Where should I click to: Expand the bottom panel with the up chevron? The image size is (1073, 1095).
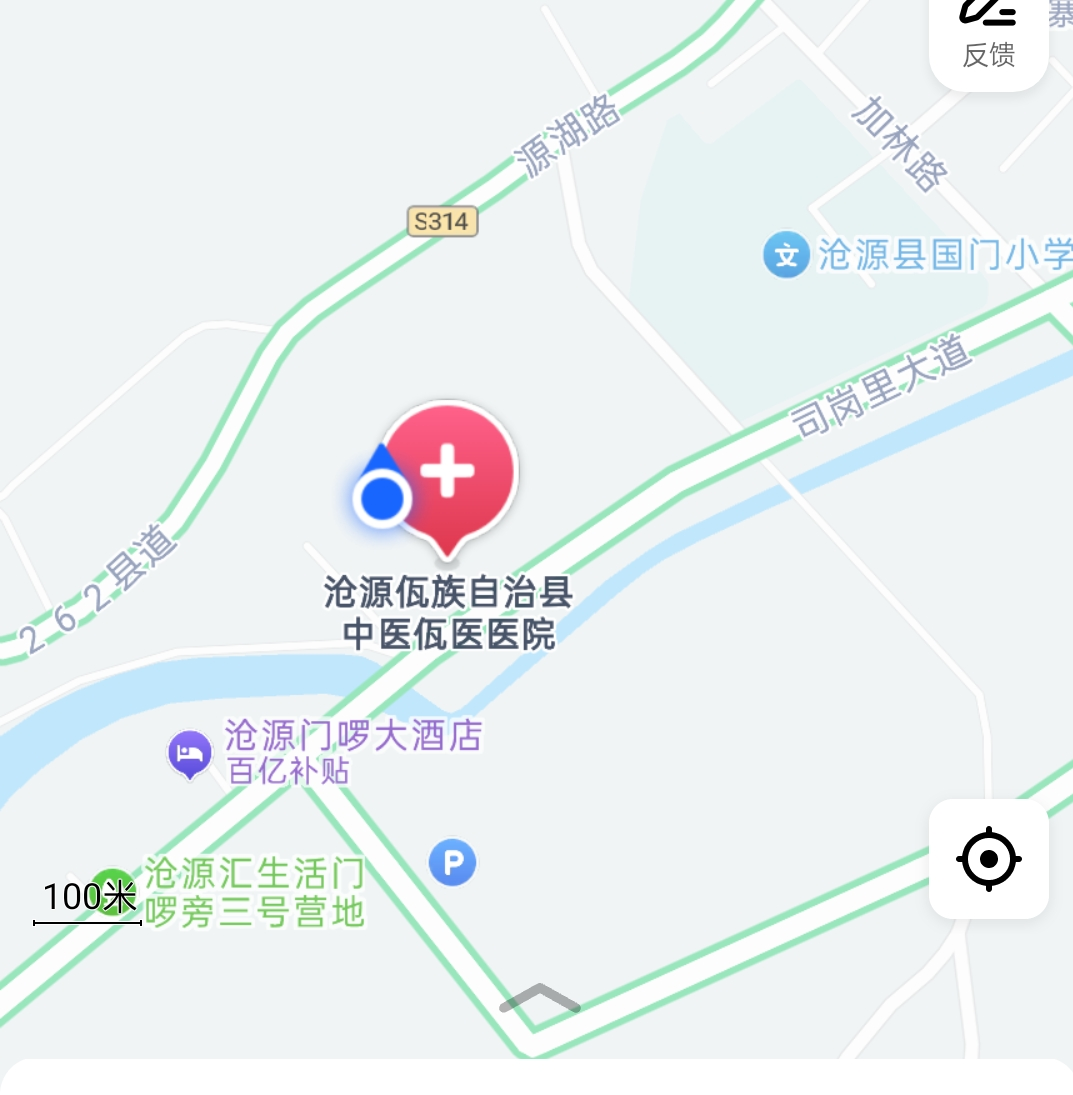click(539, 998)
